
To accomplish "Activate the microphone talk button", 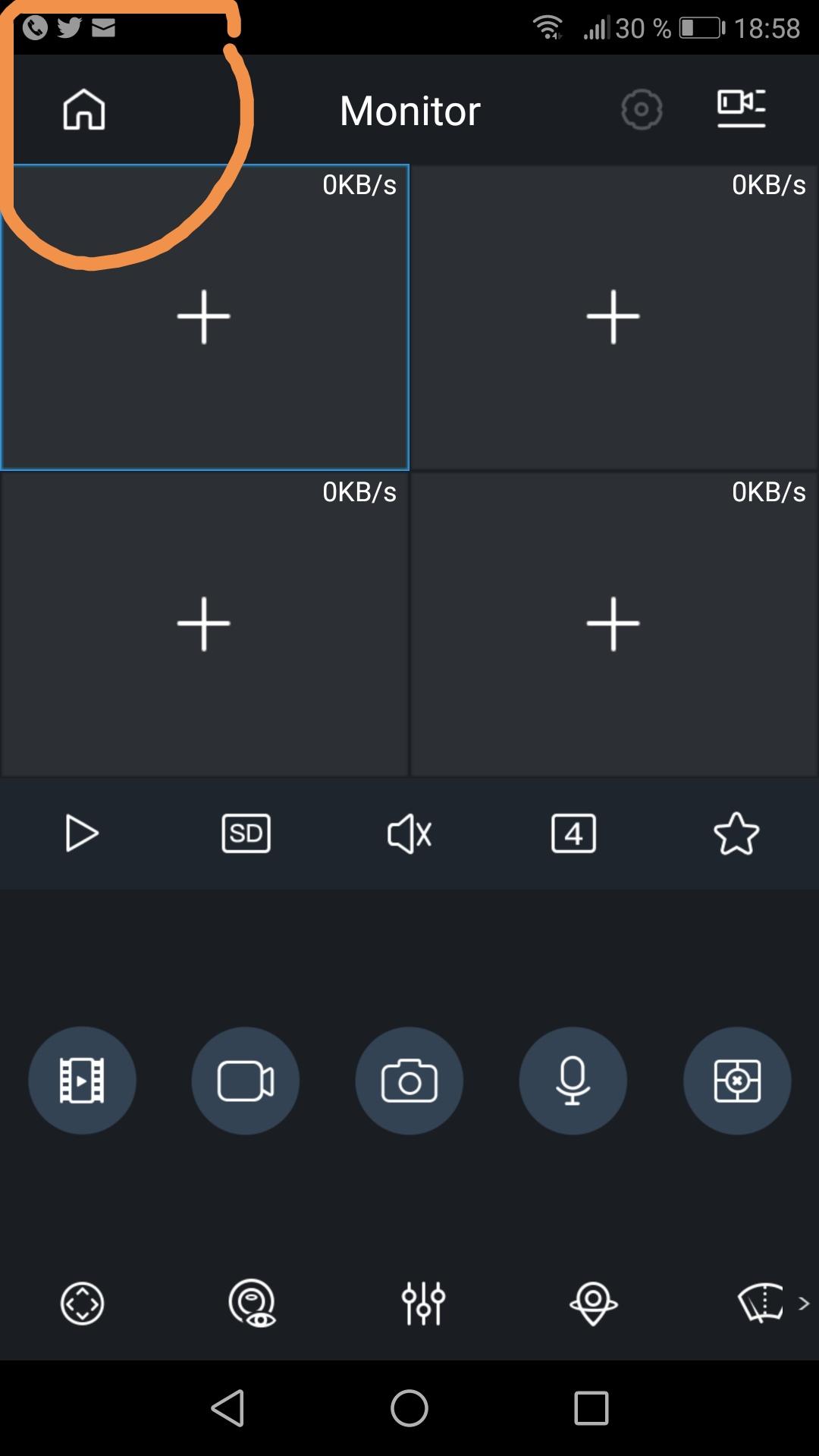I will [573, 1081].
